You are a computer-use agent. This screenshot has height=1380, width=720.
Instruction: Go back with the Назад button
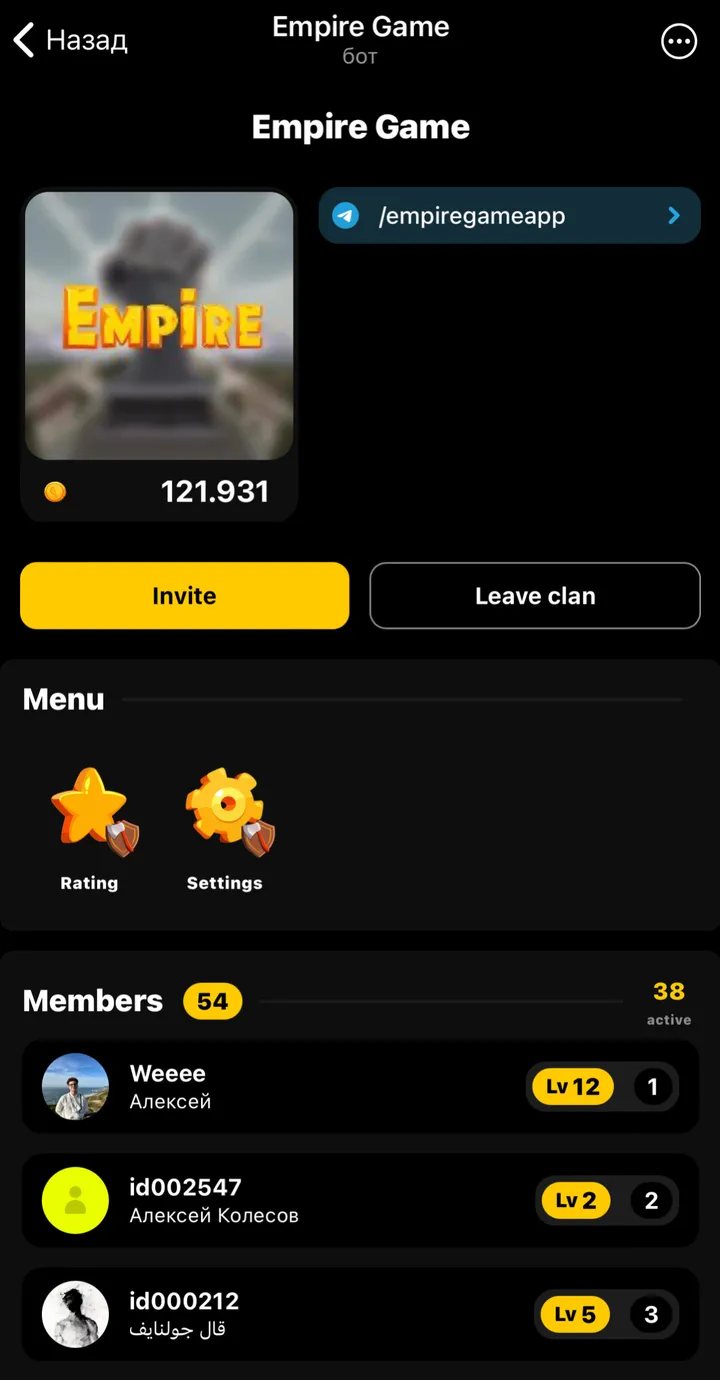(70, 41)
